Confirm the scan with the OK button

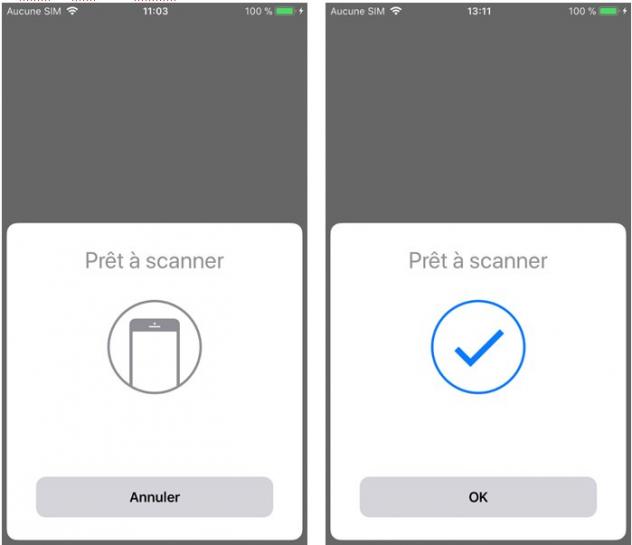tap(478, 497)
